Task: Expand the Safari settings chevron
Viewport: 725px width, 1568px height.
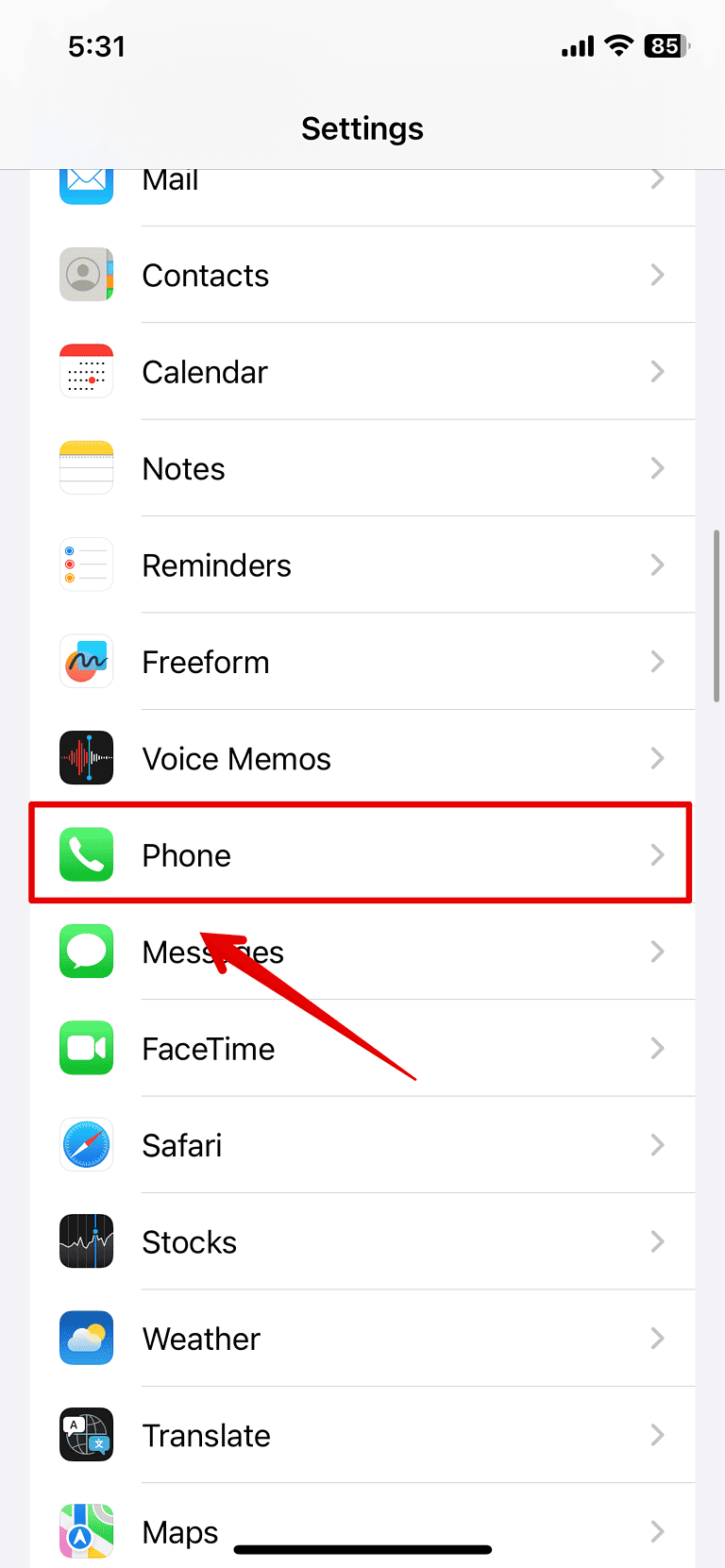Action: tap(658, 1144)
